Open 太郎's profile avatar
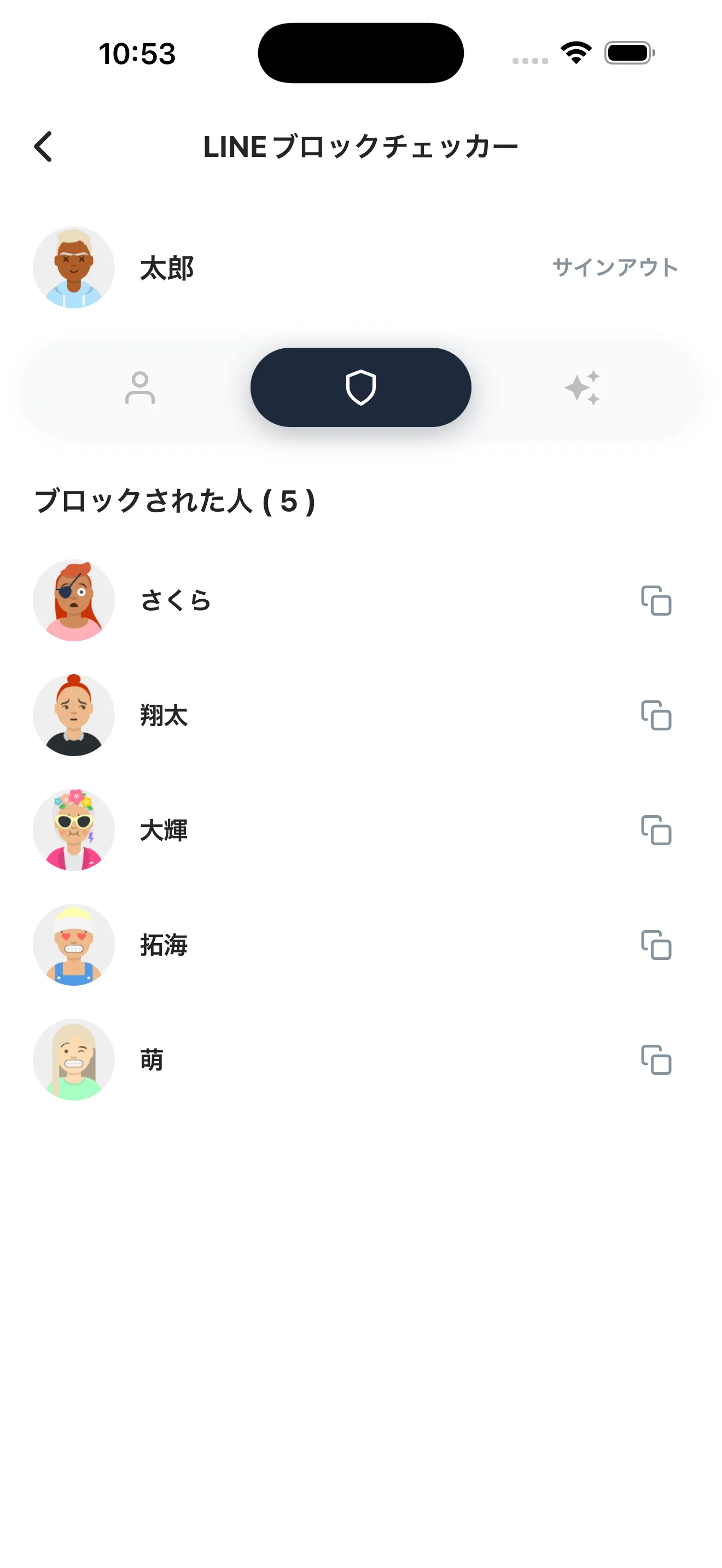This screenshot has width=722, height=1568. [74, 268]
